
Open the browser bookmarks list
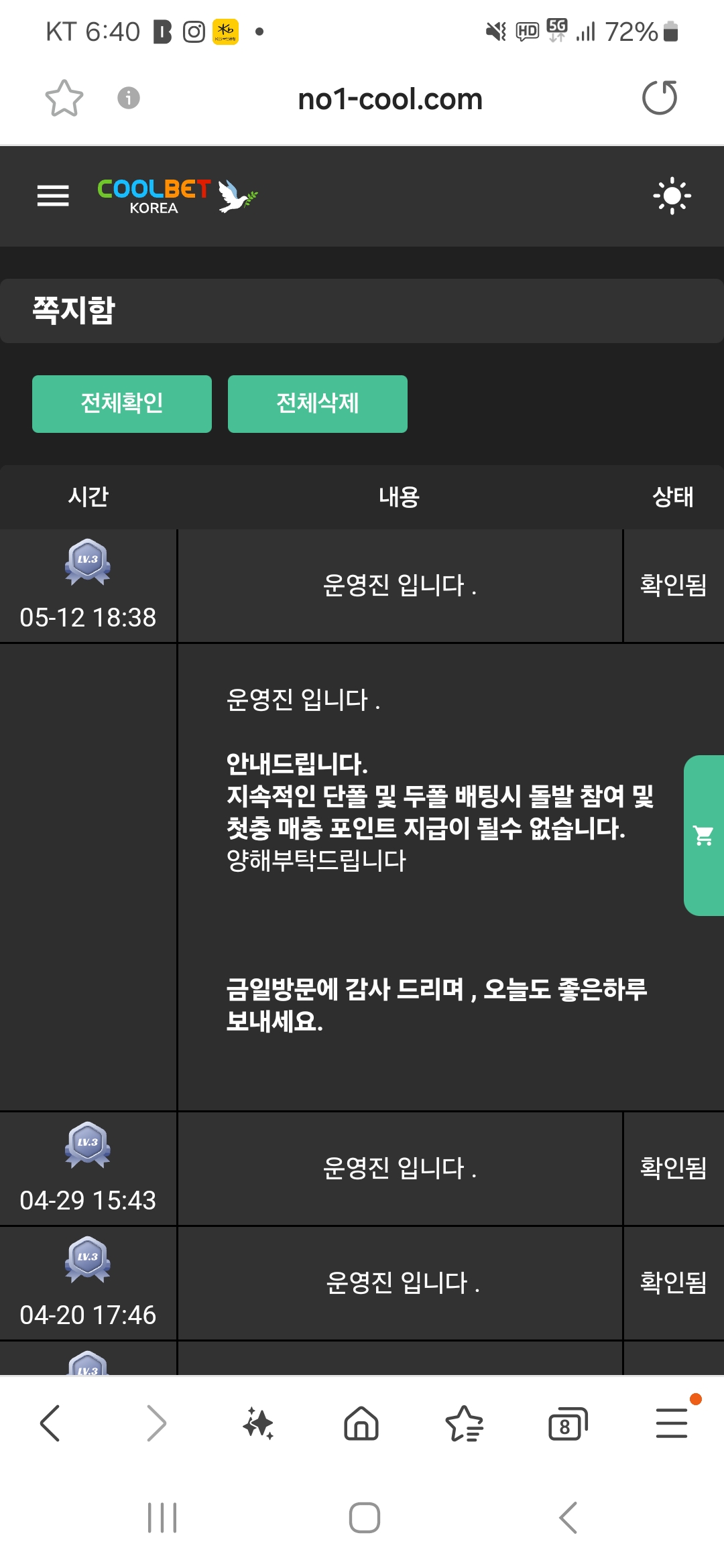coord(464,1423)
